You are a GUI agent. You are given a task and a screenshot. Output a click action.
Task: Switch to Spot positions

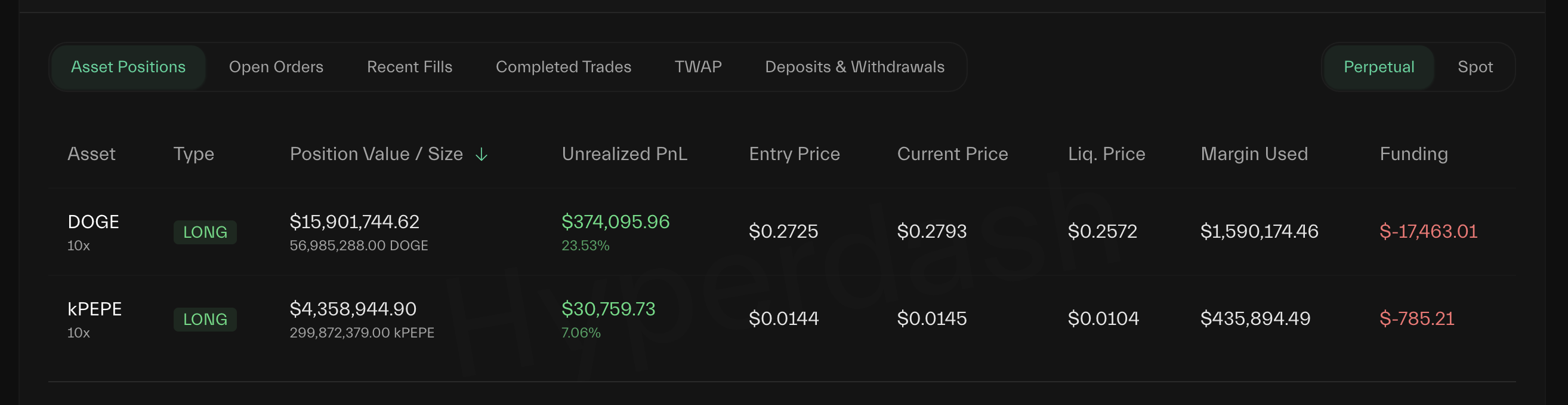click(x=1474, y=67)
